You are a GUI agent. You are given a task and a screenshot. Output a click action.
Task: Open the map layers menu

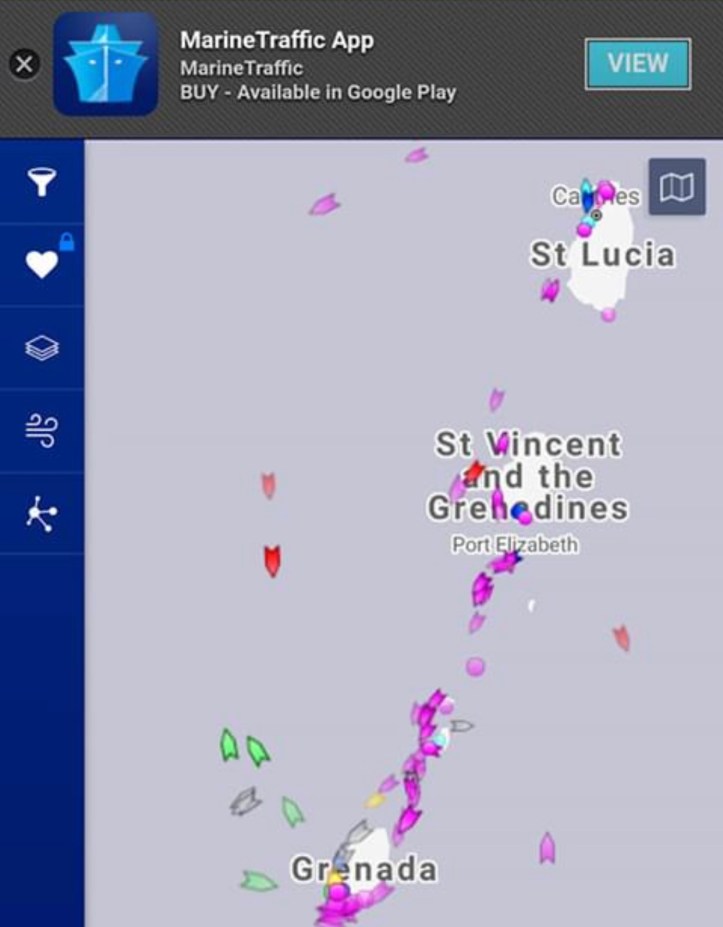click(x=41, y=347)
